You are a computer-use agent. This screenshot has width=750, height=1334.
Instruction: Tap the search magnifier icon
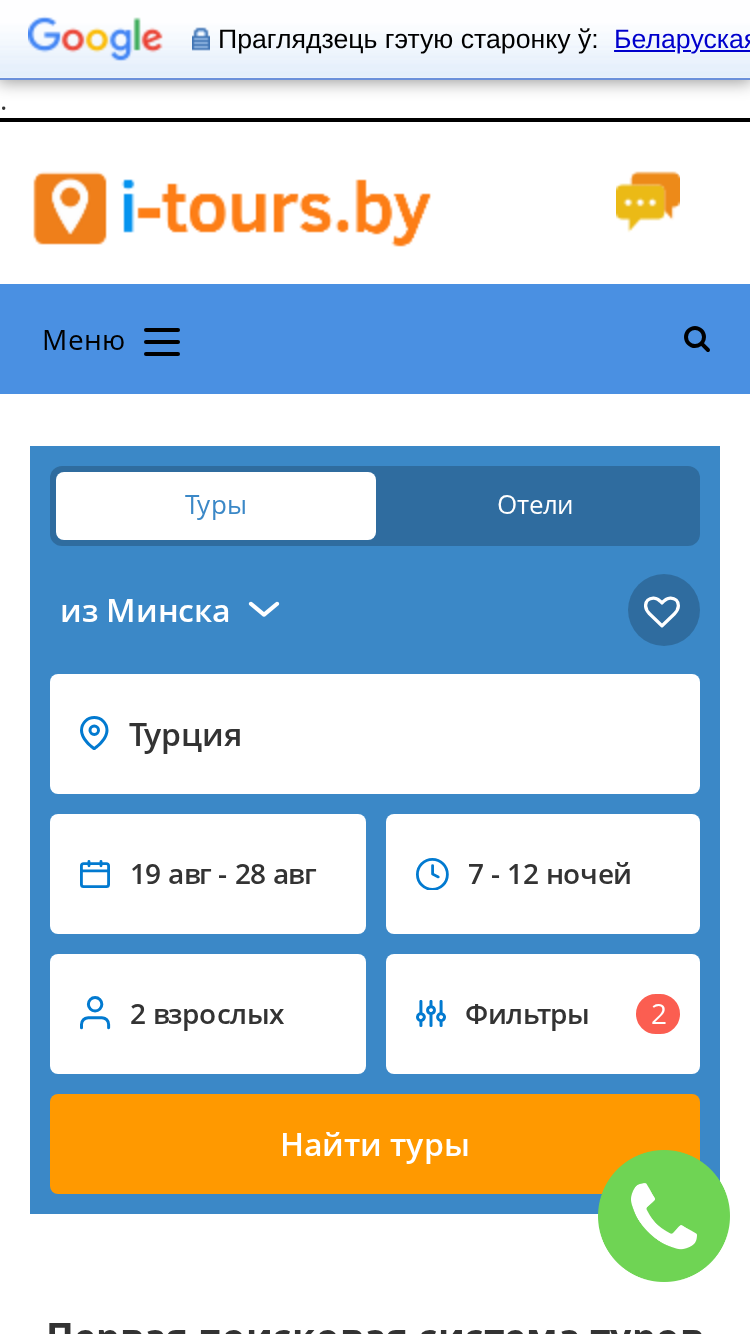coord(697,340)
